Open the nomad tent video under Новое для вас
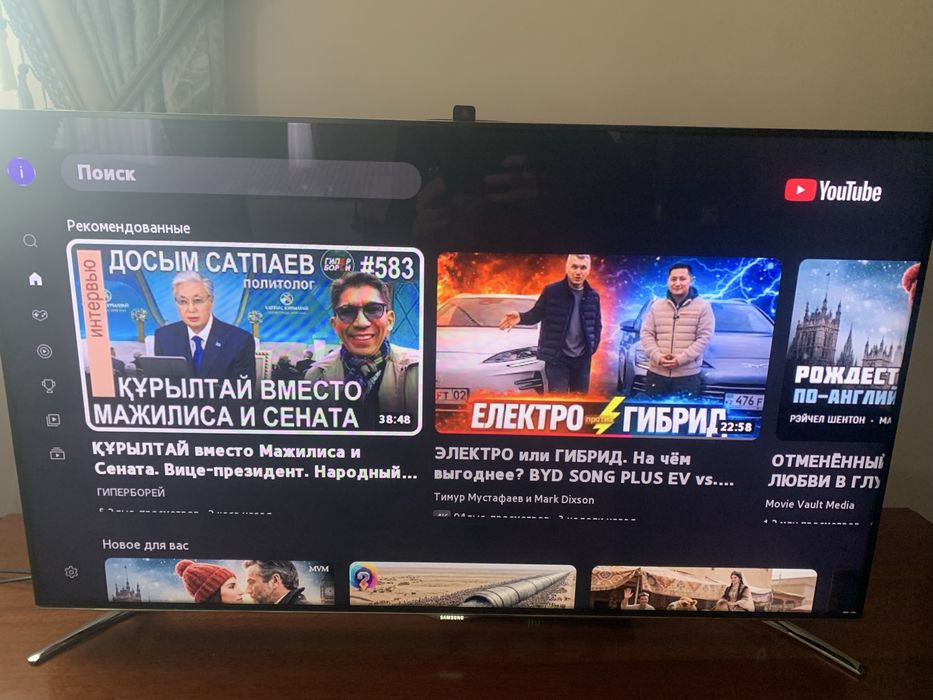Viewport: 933px width, 700px height. 703,588
